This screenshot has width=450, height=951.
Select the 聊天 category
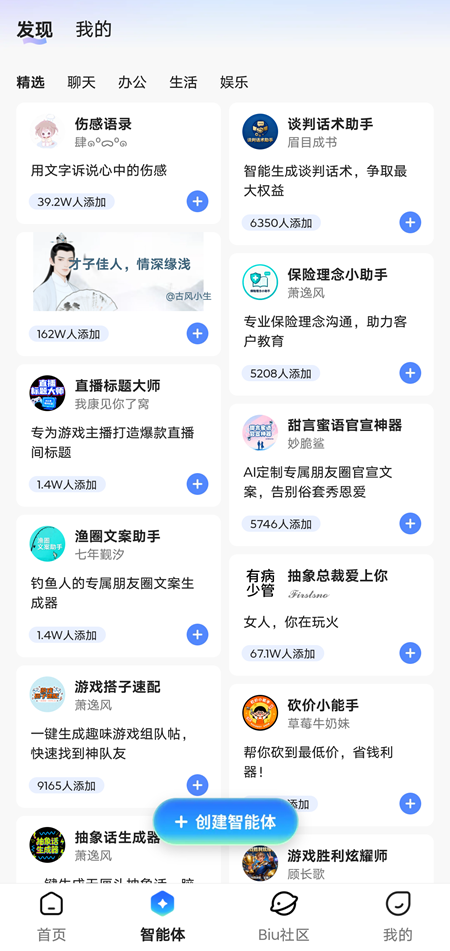pyautogui.click(x=81, y=82)
